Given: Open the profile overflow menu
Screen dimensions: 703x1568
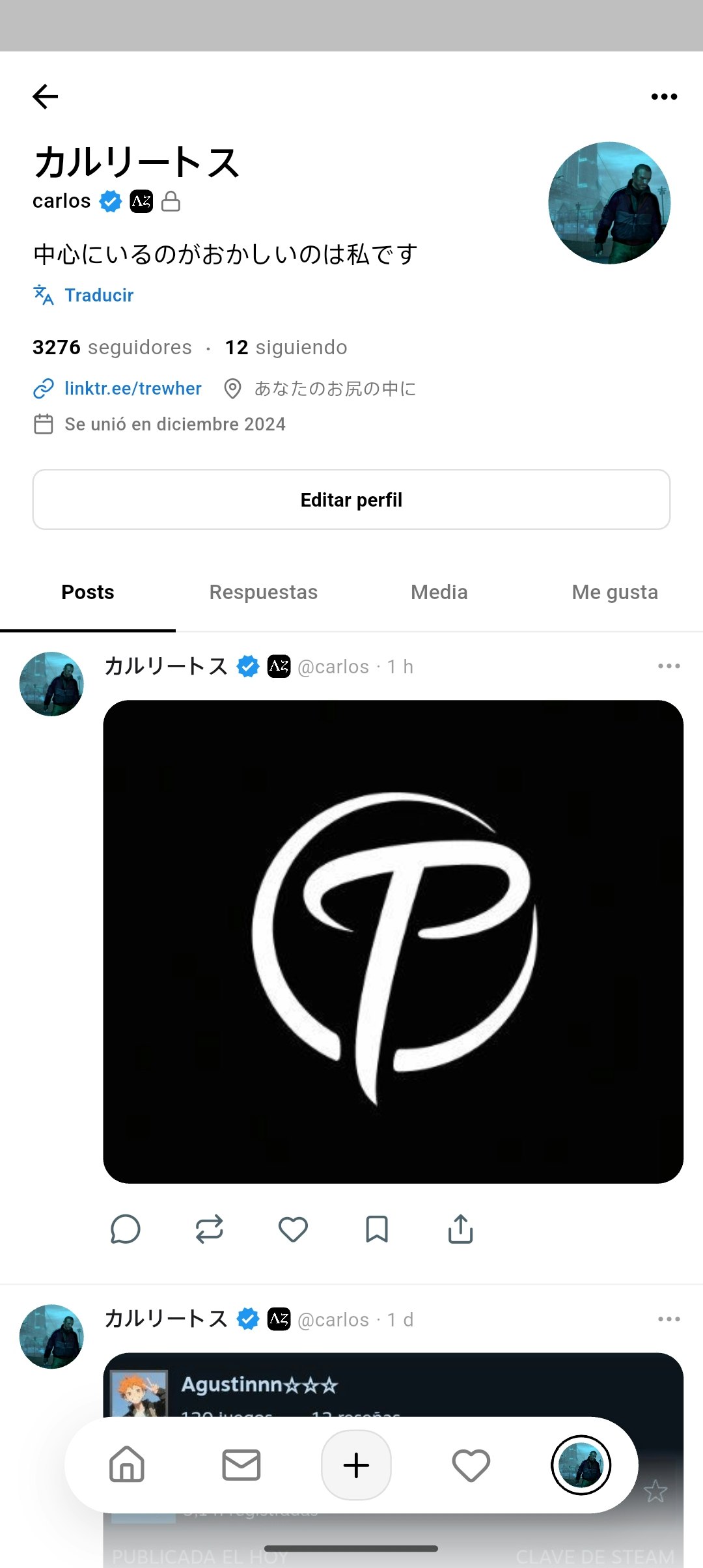Looking at the screenshot, I should click(664, 96).
